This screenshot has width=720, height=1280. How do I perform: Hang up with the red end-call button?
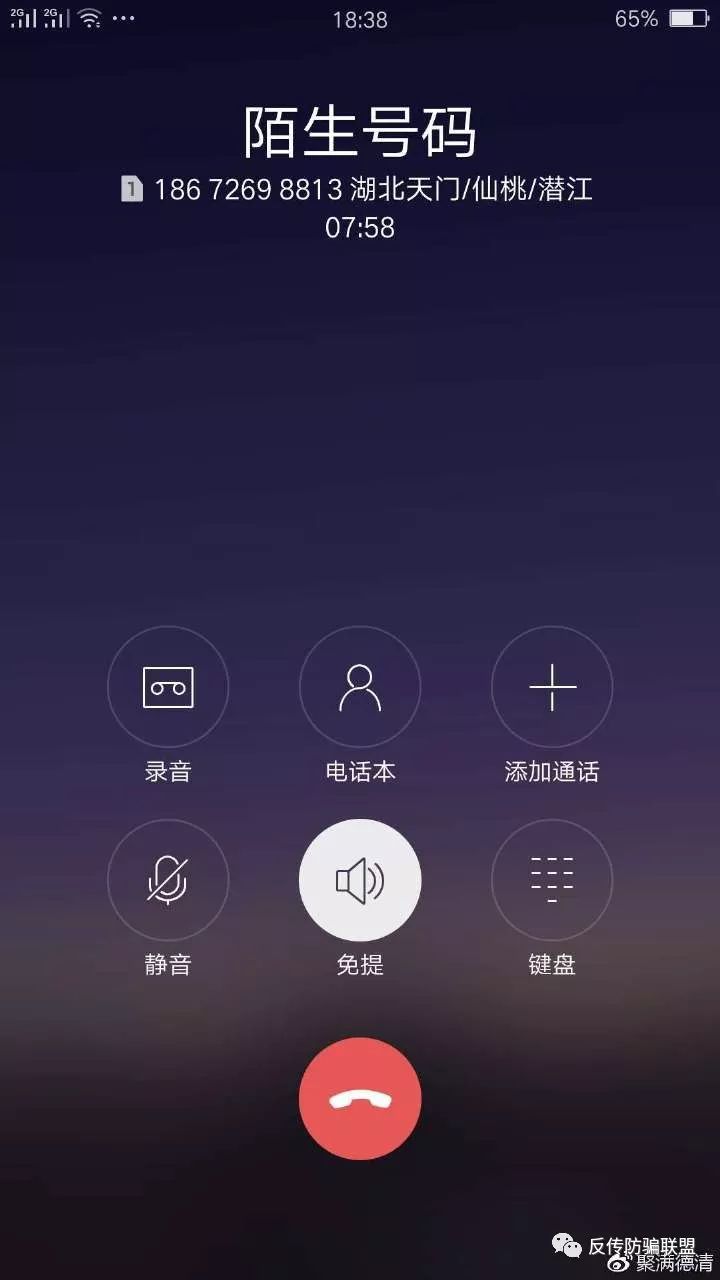pyautogui.click(x=360, y=1099)
